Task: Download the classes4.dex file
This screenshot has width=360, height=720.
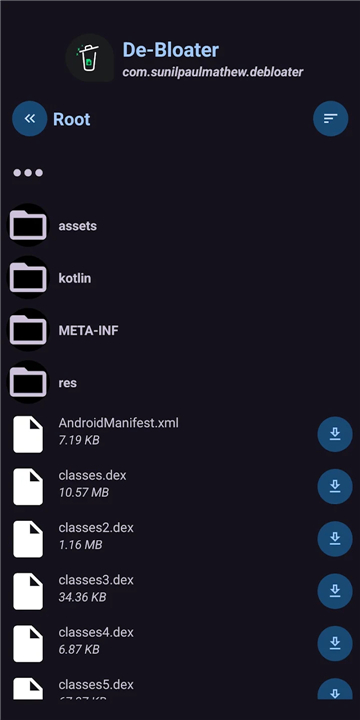Action: tap(335, 643)
